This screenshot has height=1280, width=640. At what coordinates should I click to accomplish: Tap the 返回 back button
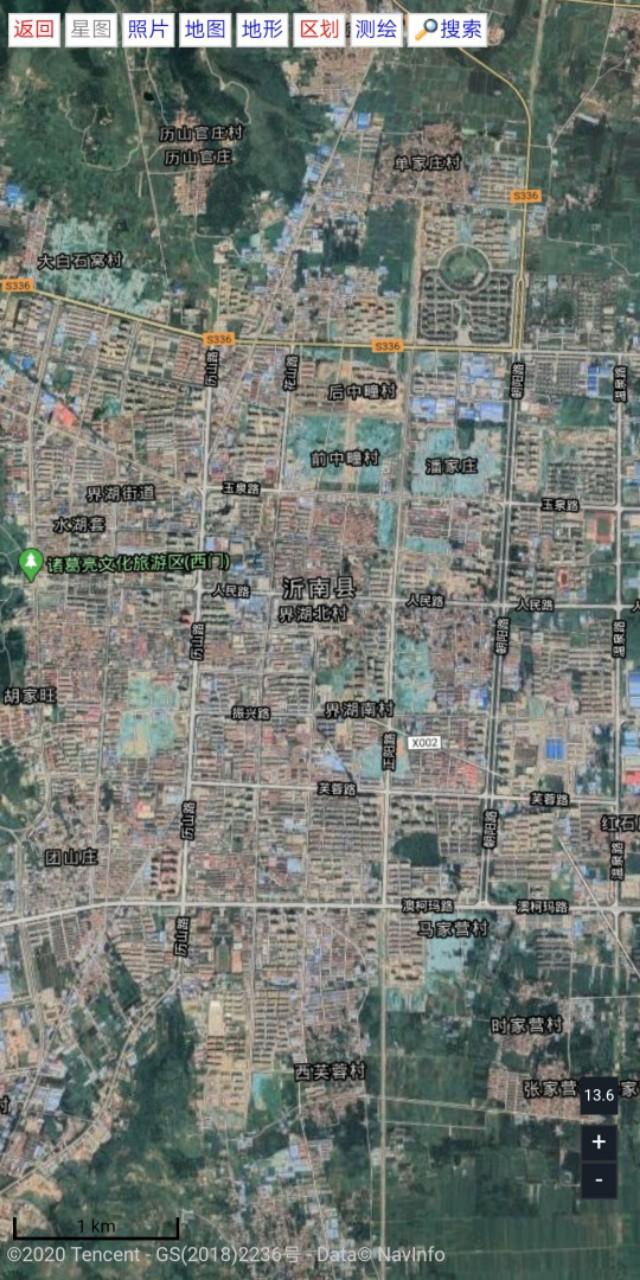(34, 29)
